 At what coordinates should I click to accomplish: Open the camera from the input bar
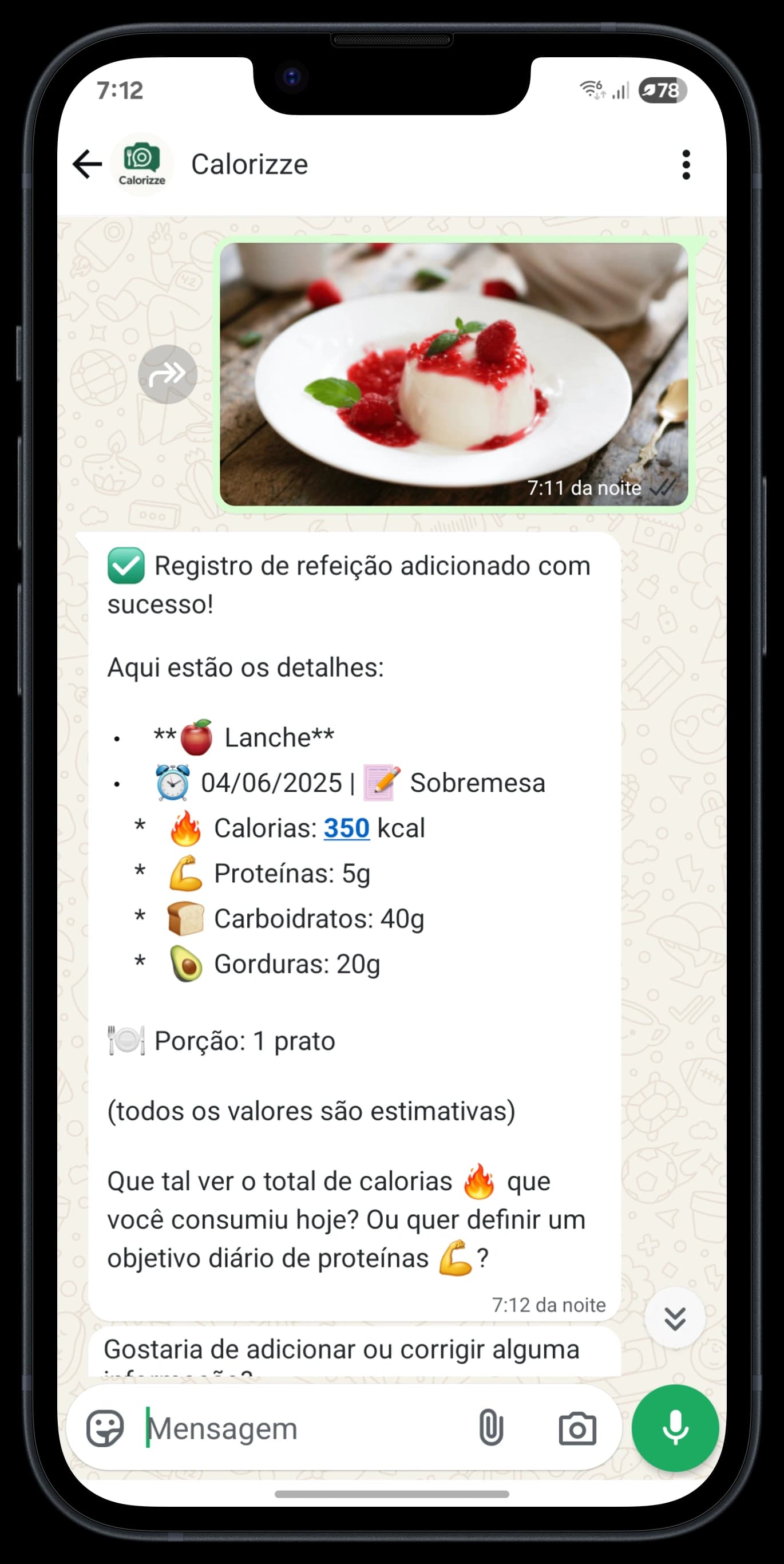click(577, 1428)
